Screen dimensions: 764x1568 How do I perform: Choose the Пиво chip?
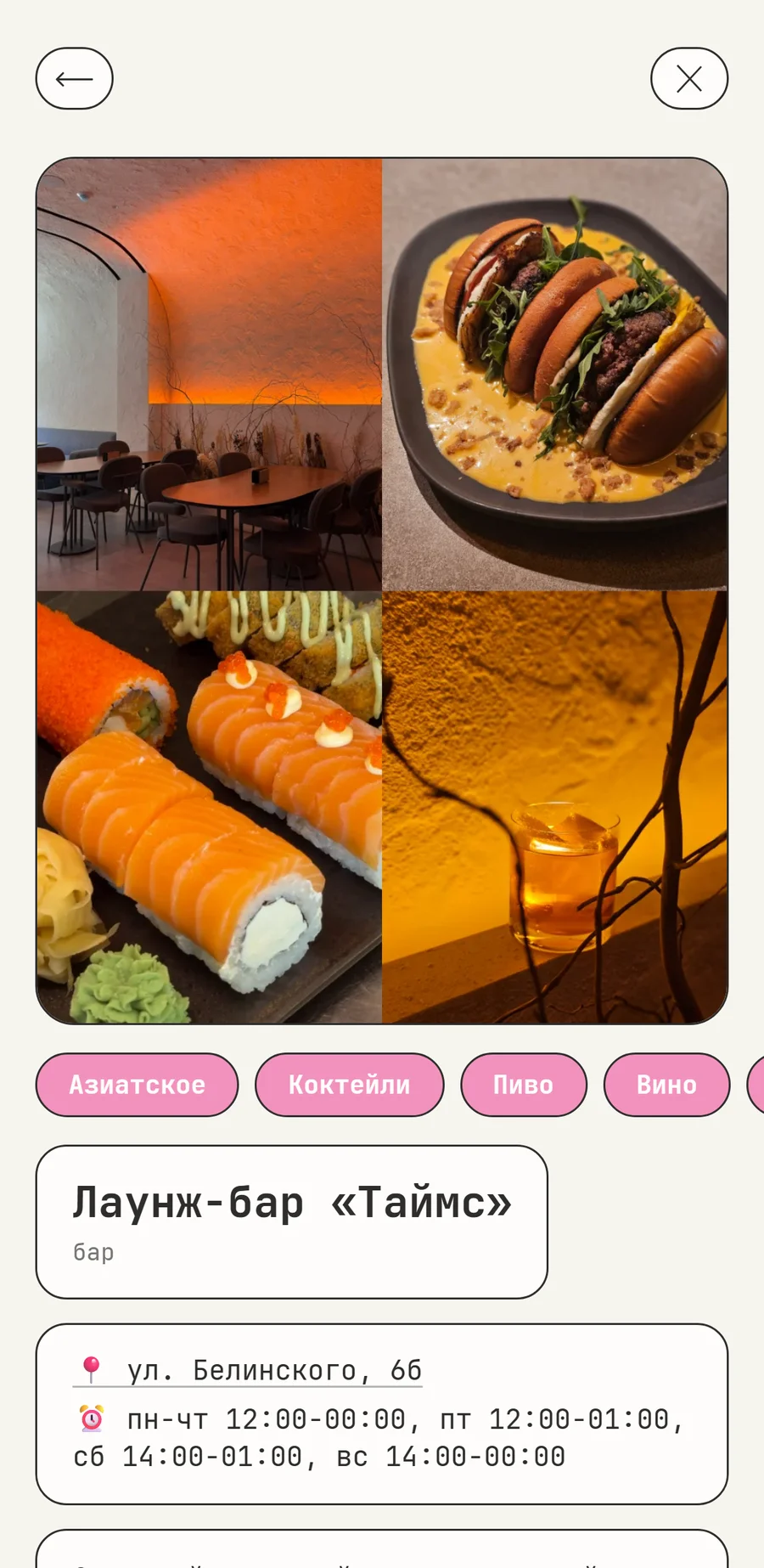(x=524, y=1085)
